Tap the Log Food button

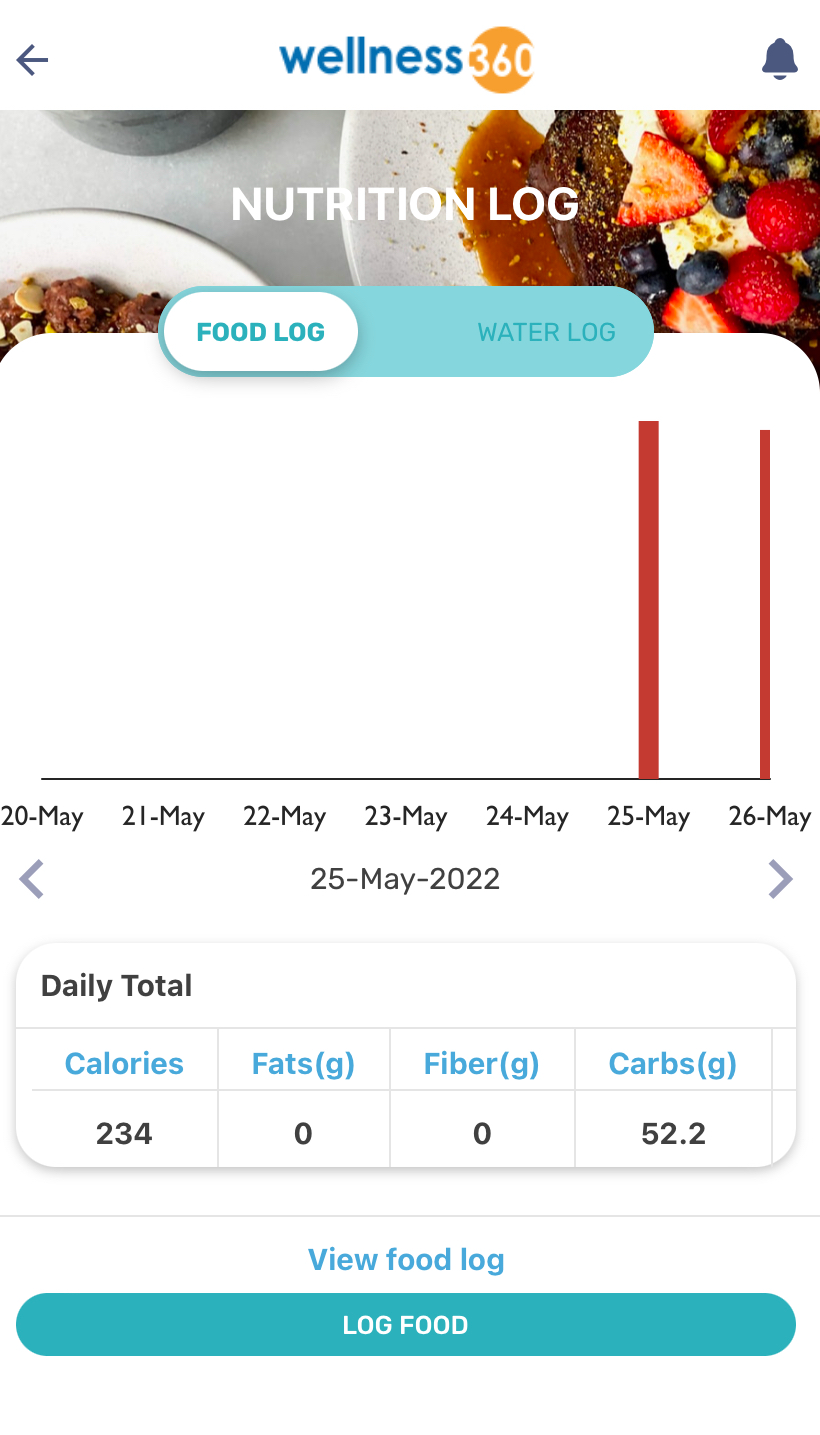406,1325
